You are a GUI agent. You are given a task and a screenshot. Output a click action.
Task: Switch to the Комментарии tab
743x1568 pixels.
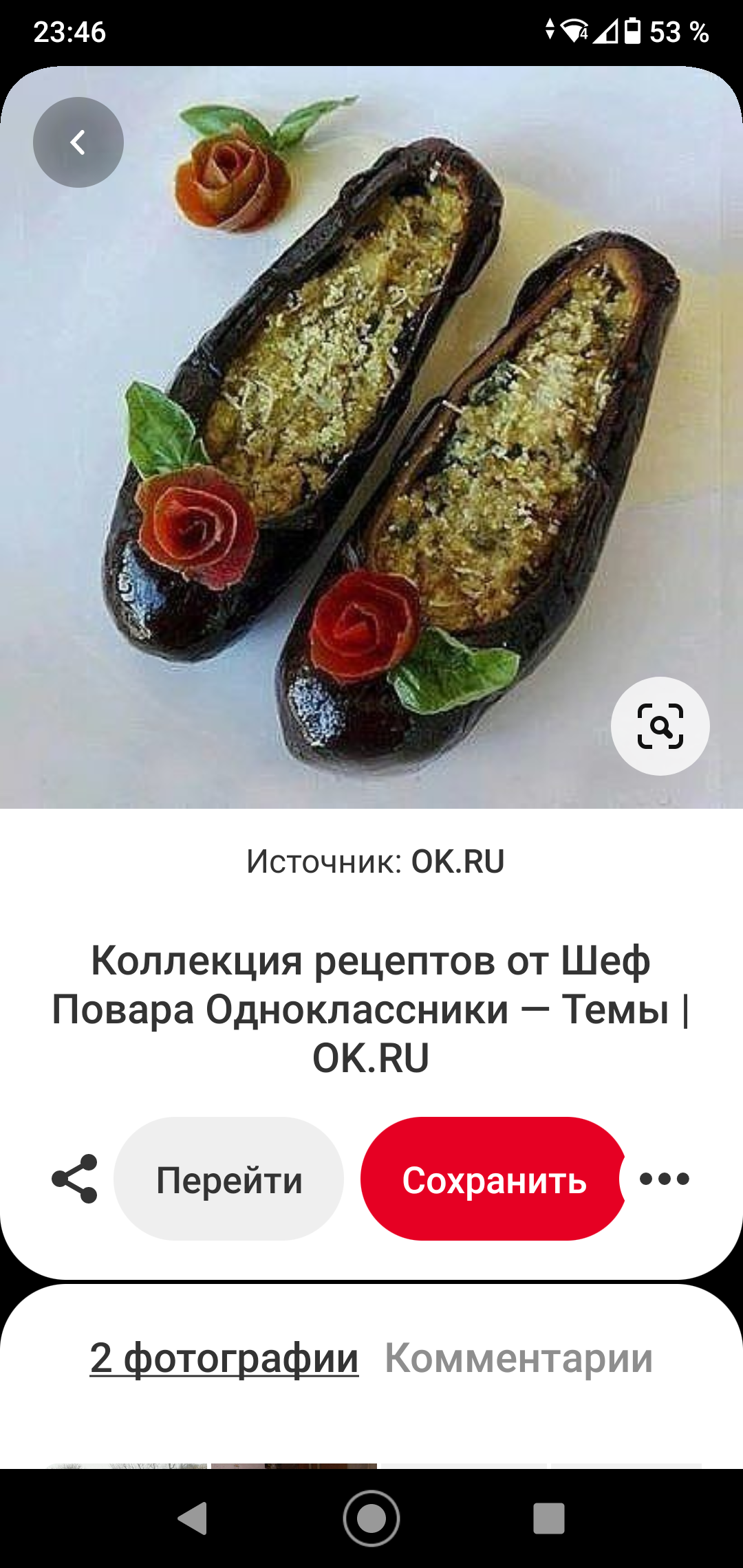tap(518, 1358)
